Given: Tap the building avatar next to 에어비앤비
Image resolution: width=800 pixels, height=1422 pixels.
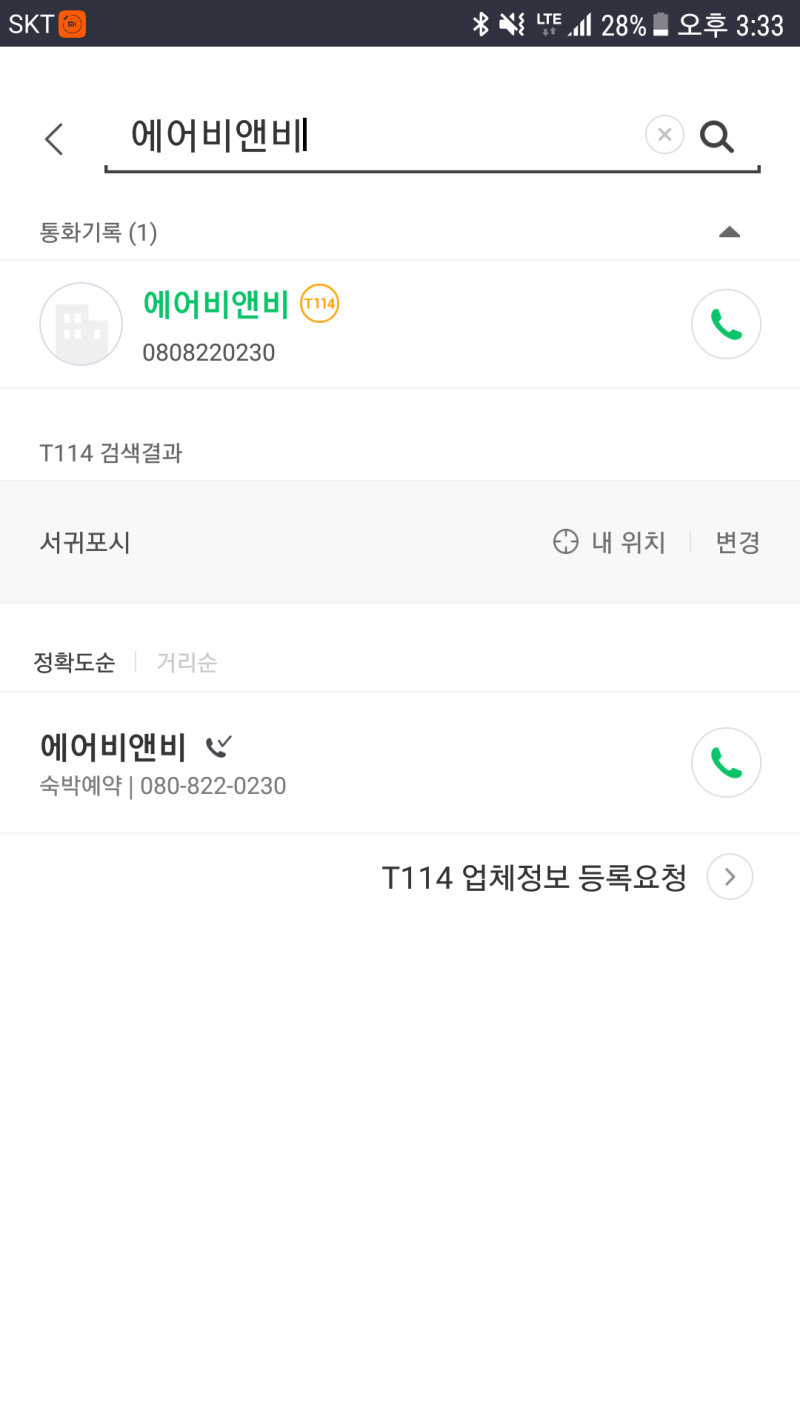Looking at the screenshot, I should [80, 324].
